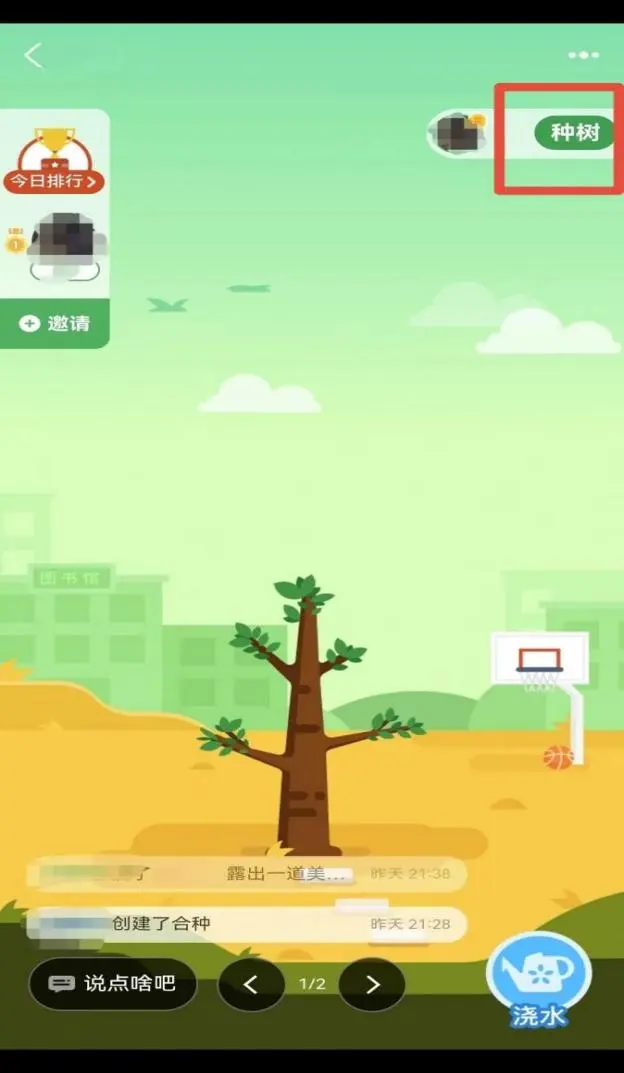Tap the 种树 button
624x1073 pixels.
click(574, 133)
